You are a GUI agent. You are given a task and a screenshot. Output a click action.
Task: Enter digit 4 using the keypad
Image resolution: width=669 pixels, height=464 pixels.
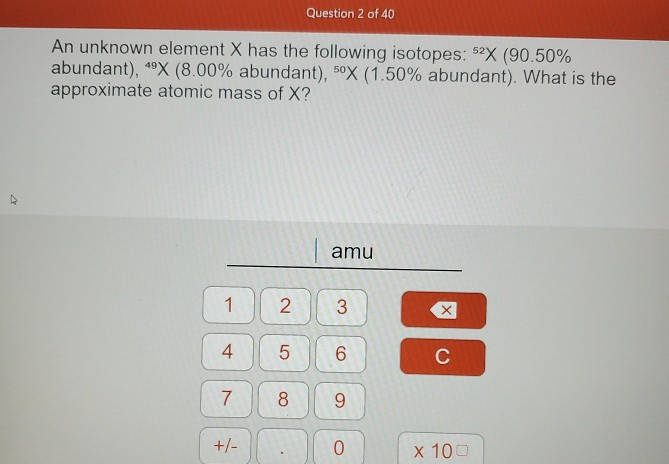pos(228,352)
